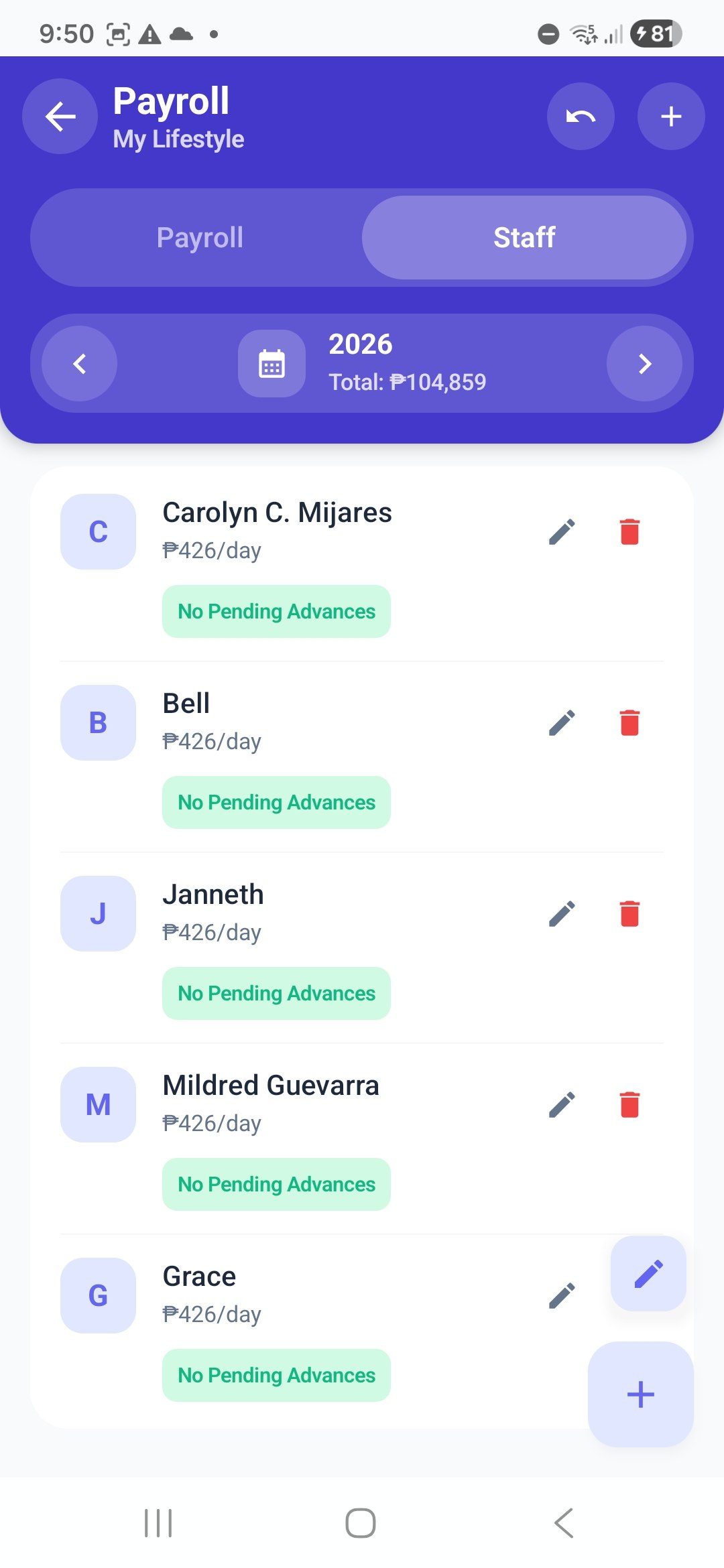Edit Carolyn C. Mijares's staff record
The height and width of the screenshot is (1568, 724).
coord(562,532)
